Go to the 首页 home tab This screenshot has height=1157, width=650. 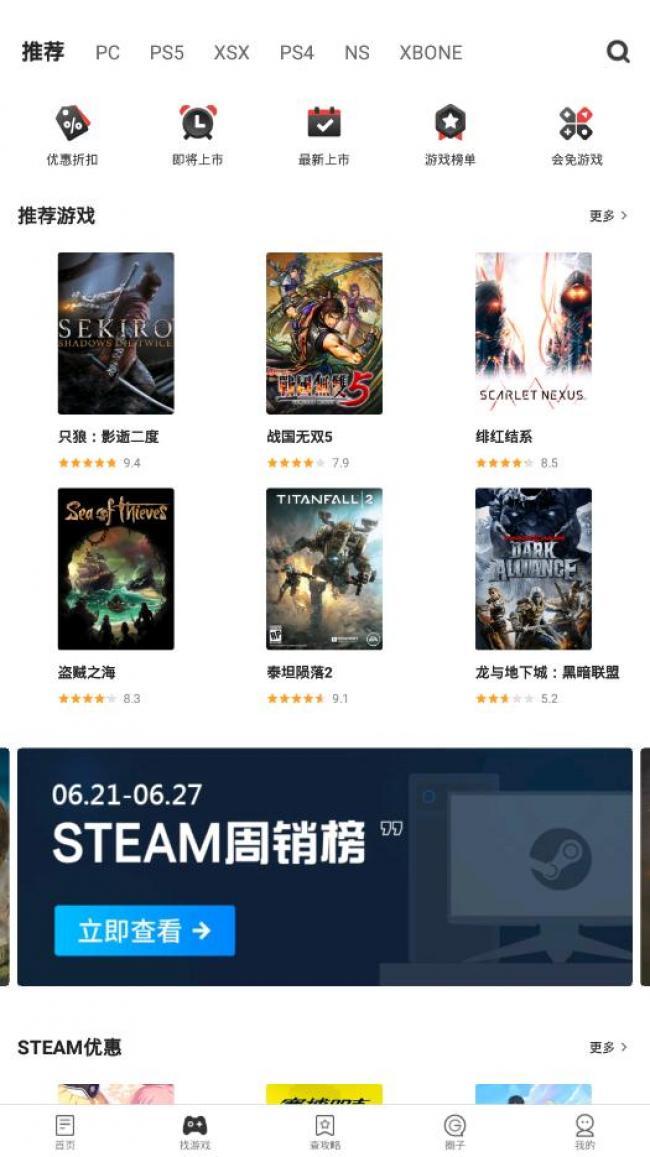coord(65,1132)
